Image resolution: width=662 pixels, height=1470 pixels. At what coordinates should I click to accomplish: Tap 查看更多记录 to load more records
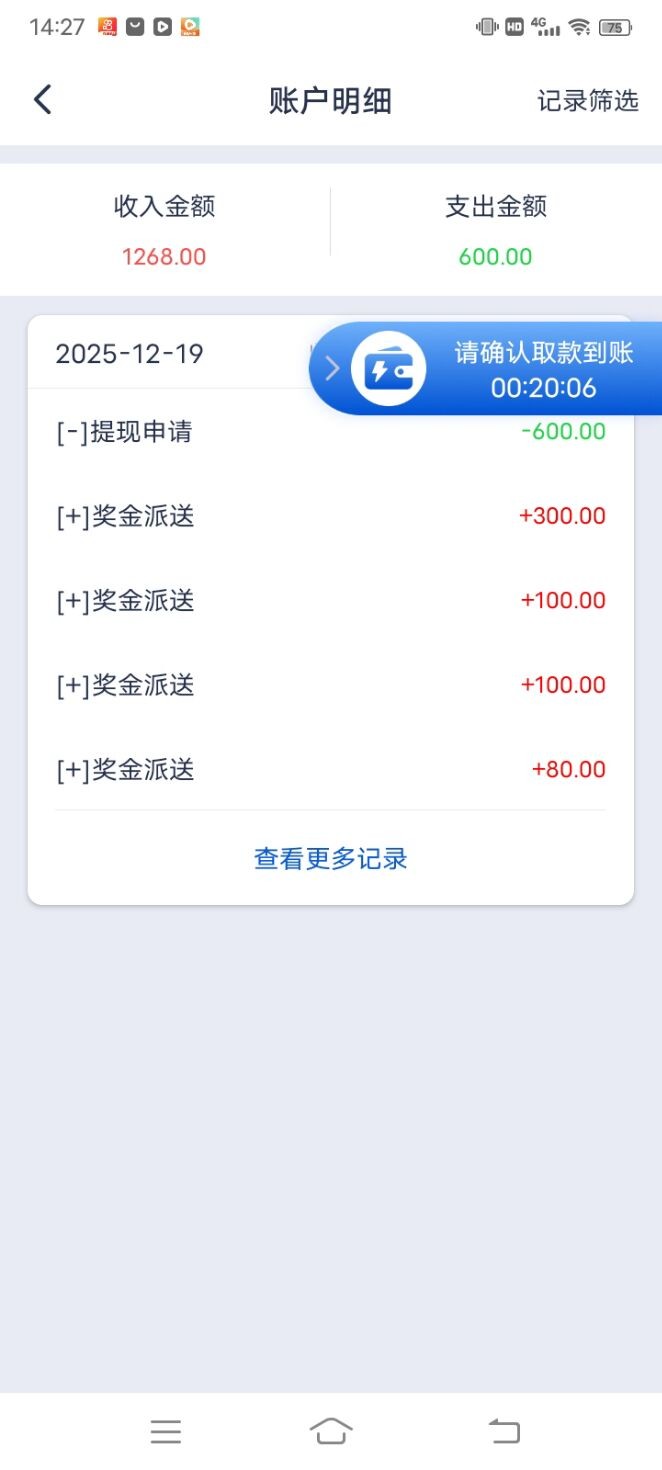pyautogui.click(x=330, y=859)
